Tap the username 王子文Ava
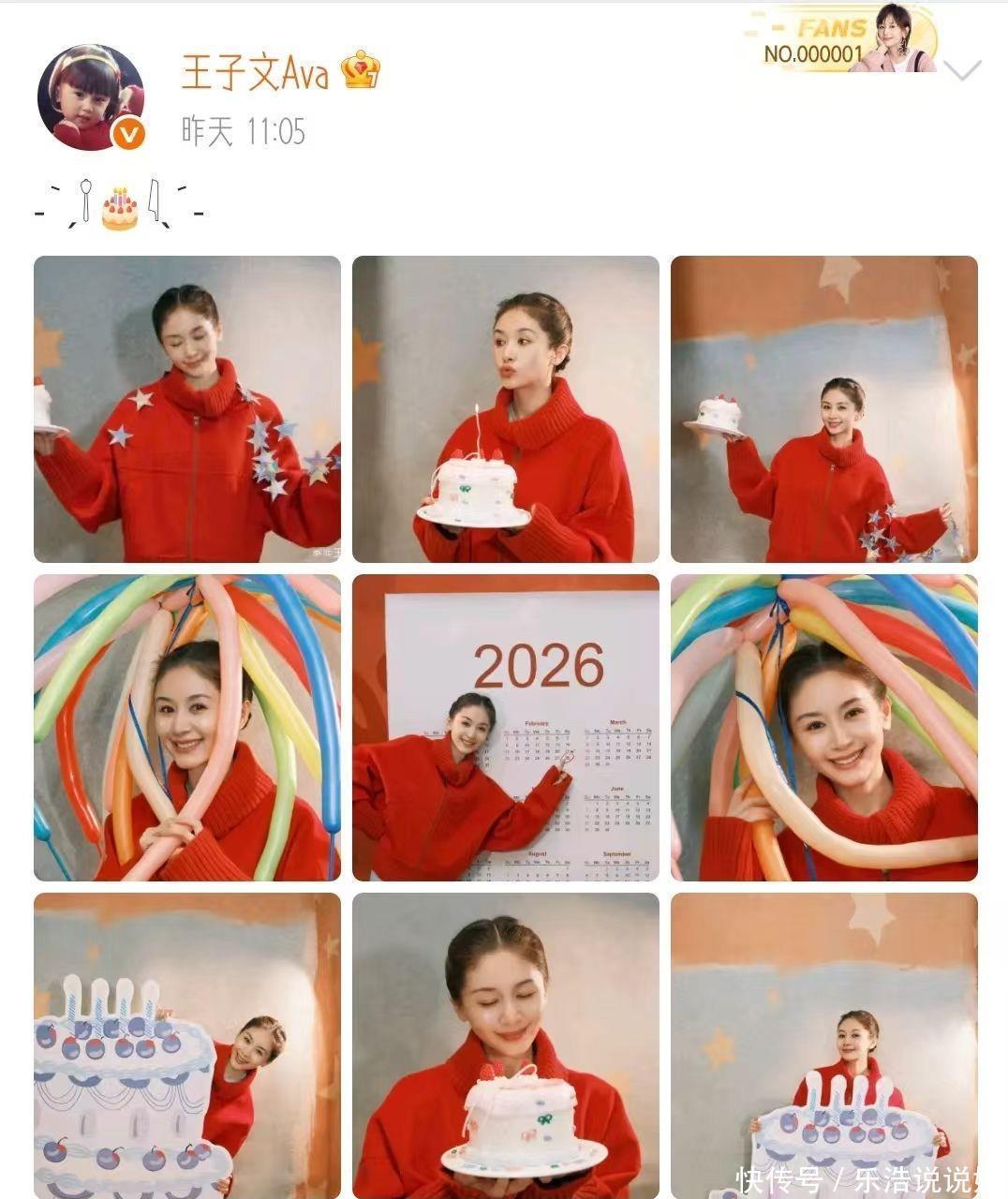The image size is (1008, 1199). (x=255, y=72)
